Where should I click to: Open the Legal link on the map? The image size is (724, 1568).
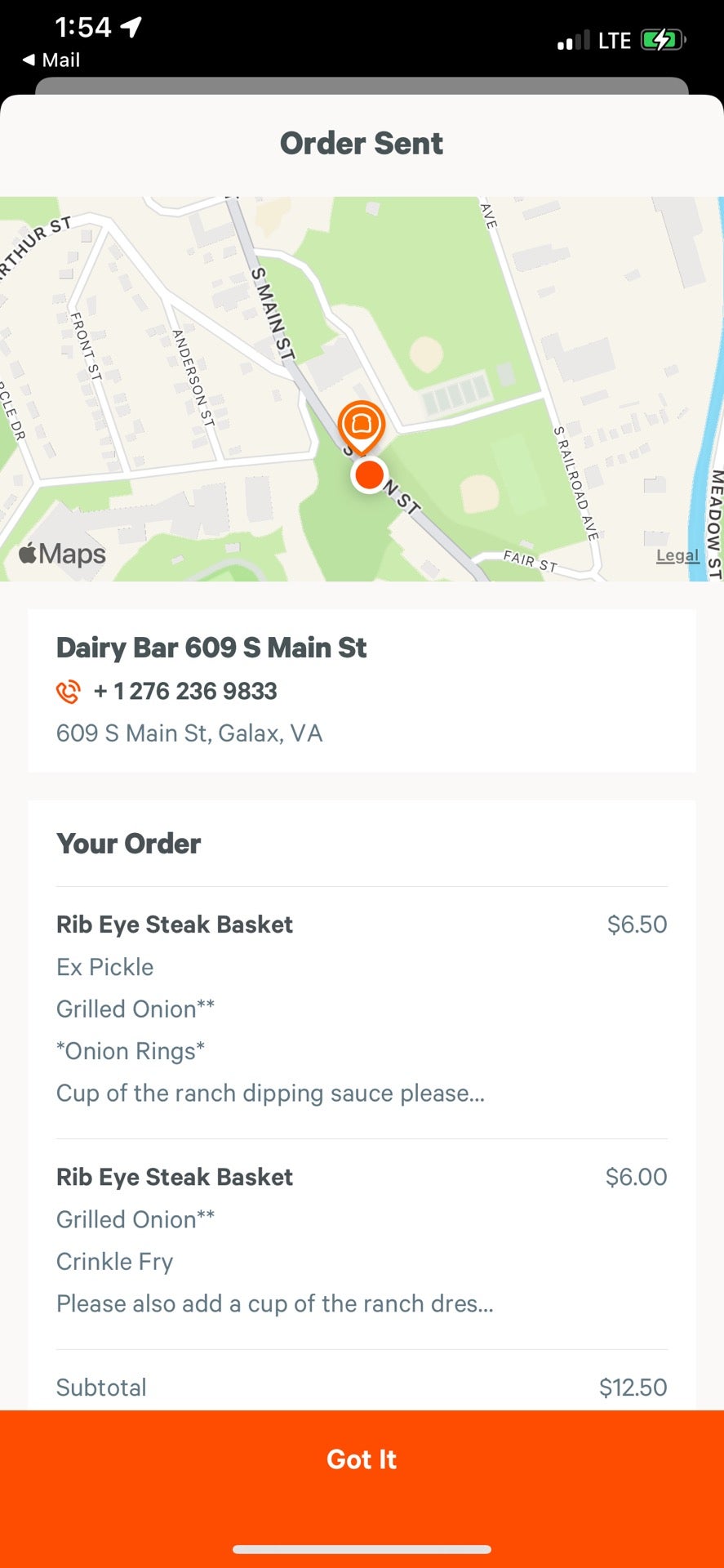tap(677, 555)
